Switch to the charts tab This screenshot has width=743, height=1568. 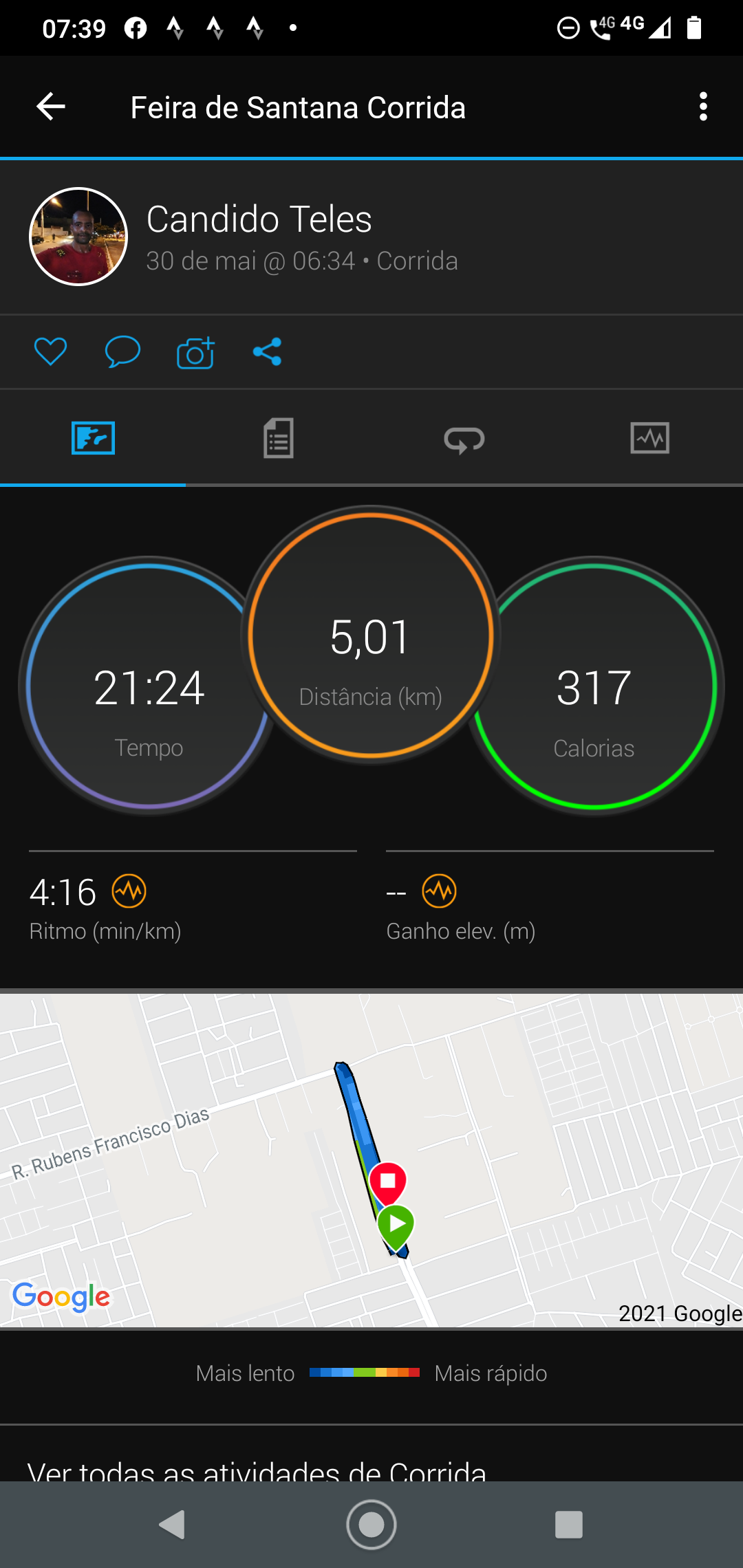(x=650, y=438)
